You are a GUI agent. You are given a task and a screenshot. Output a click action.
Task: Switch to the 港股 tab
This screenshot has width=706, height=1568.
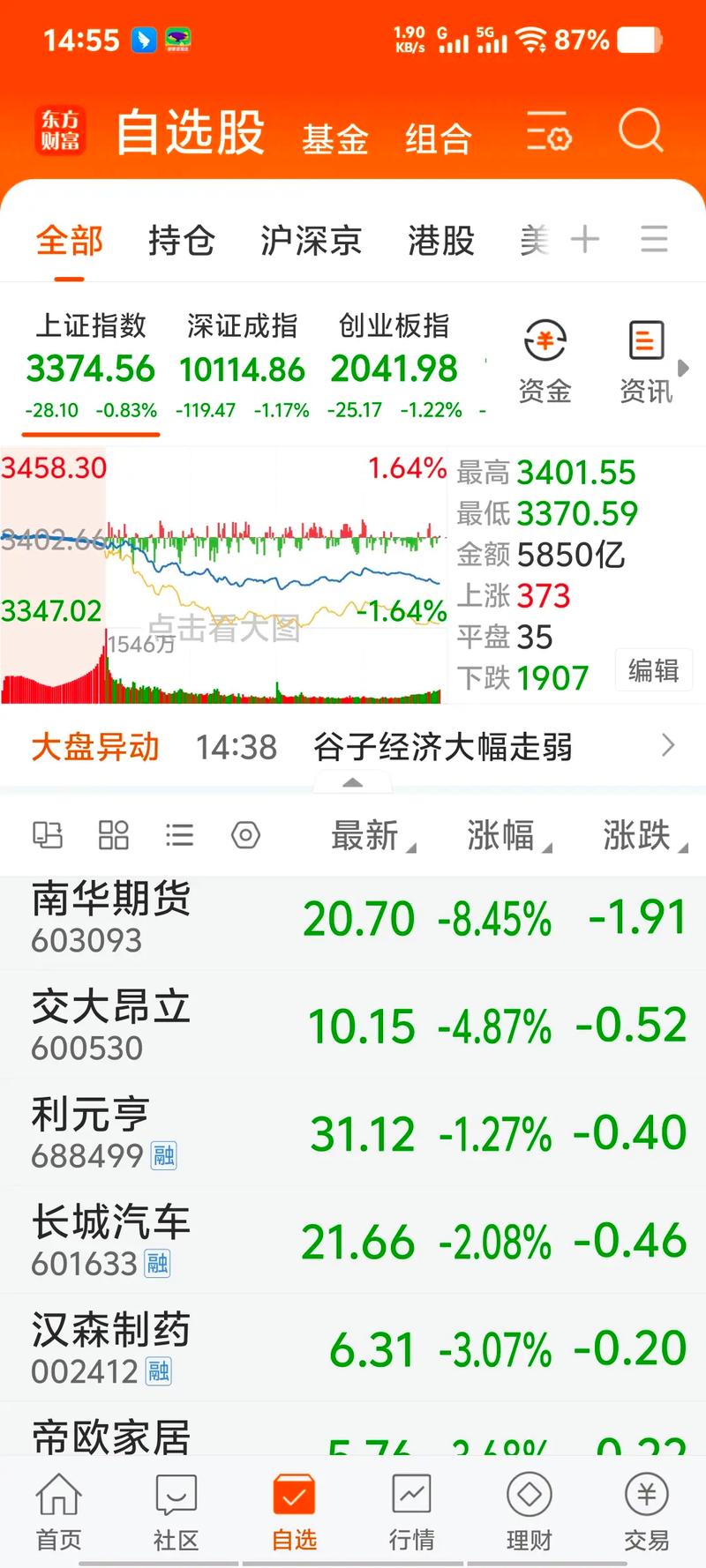pyautogui.click(x=440, y=240)
